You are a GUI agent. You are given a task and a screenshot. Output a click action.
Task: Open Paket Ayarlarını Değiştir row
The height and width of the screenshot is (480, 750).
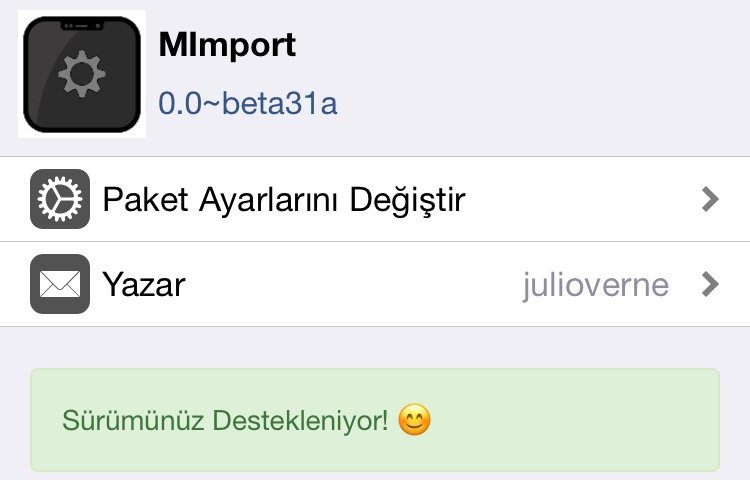(375, 199)
